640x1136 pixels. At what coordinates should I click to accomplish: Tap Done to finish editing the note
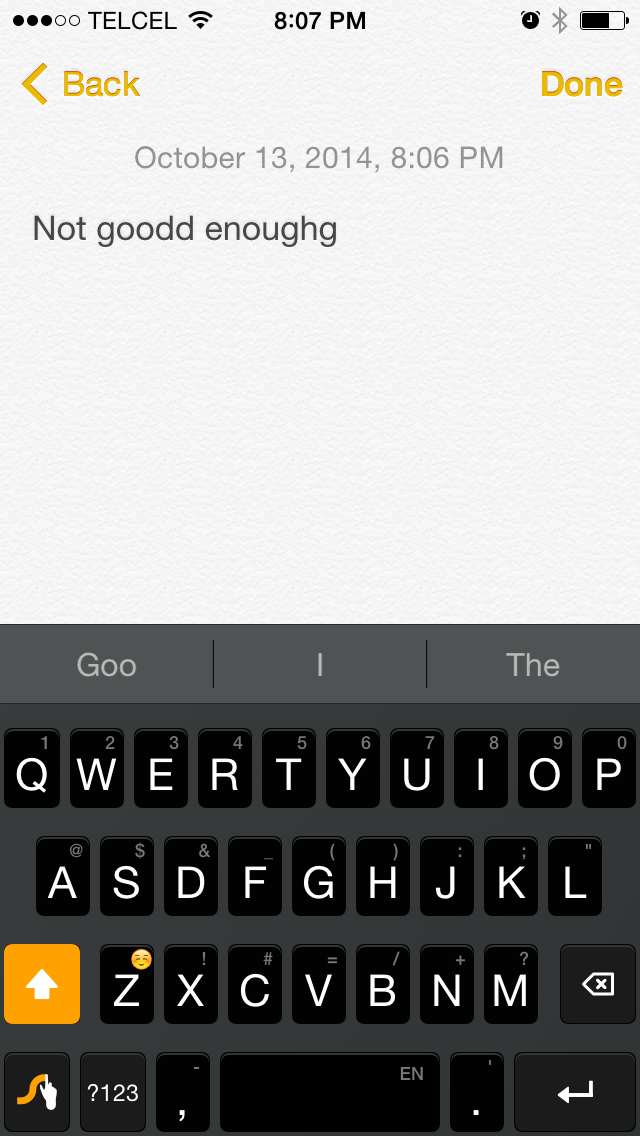click(581, 84)
